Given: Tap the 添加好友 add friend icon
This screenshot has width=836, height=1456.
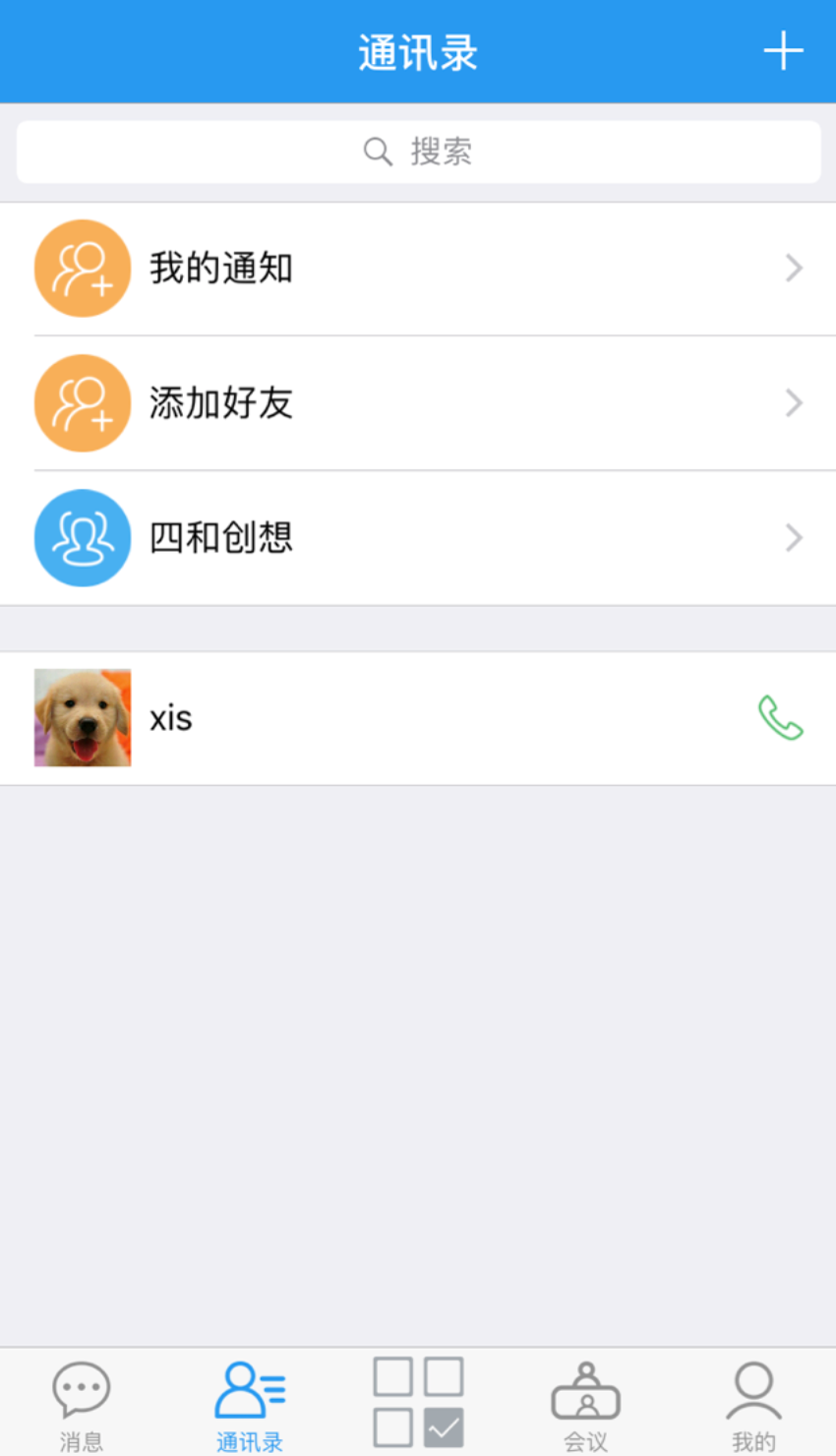Looking at the screenshot, I should pos(83,402).
